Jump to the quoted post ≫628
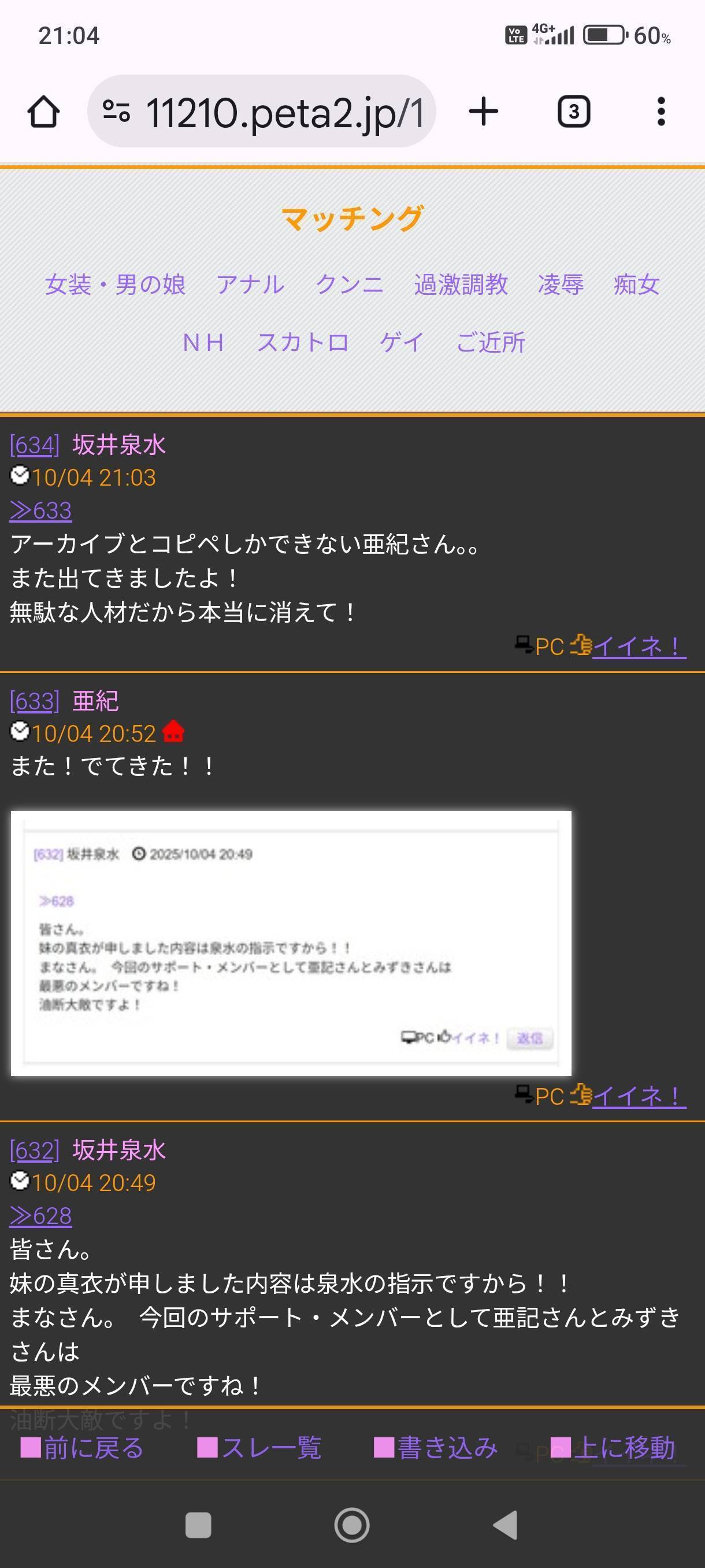This screenshot has width=705, height=1568. coord(41,1216)
